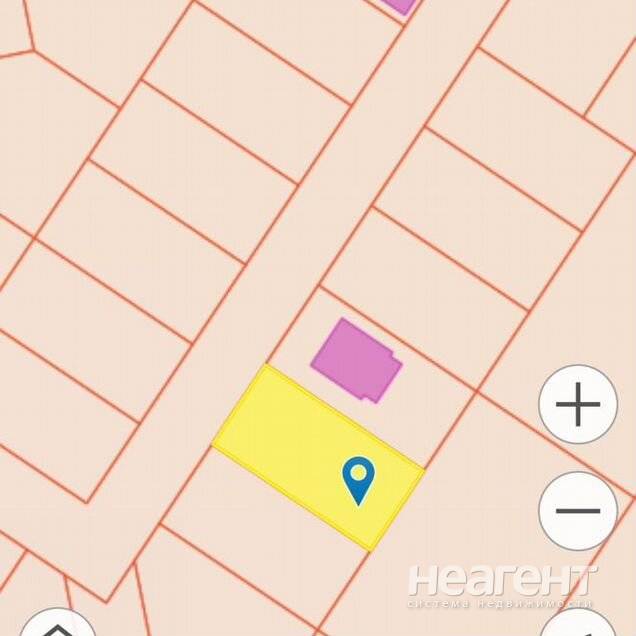Image resolution: width=636 pixels, height=636 pixels.
Task: Select the blue location pin marker
Action: 358,479
